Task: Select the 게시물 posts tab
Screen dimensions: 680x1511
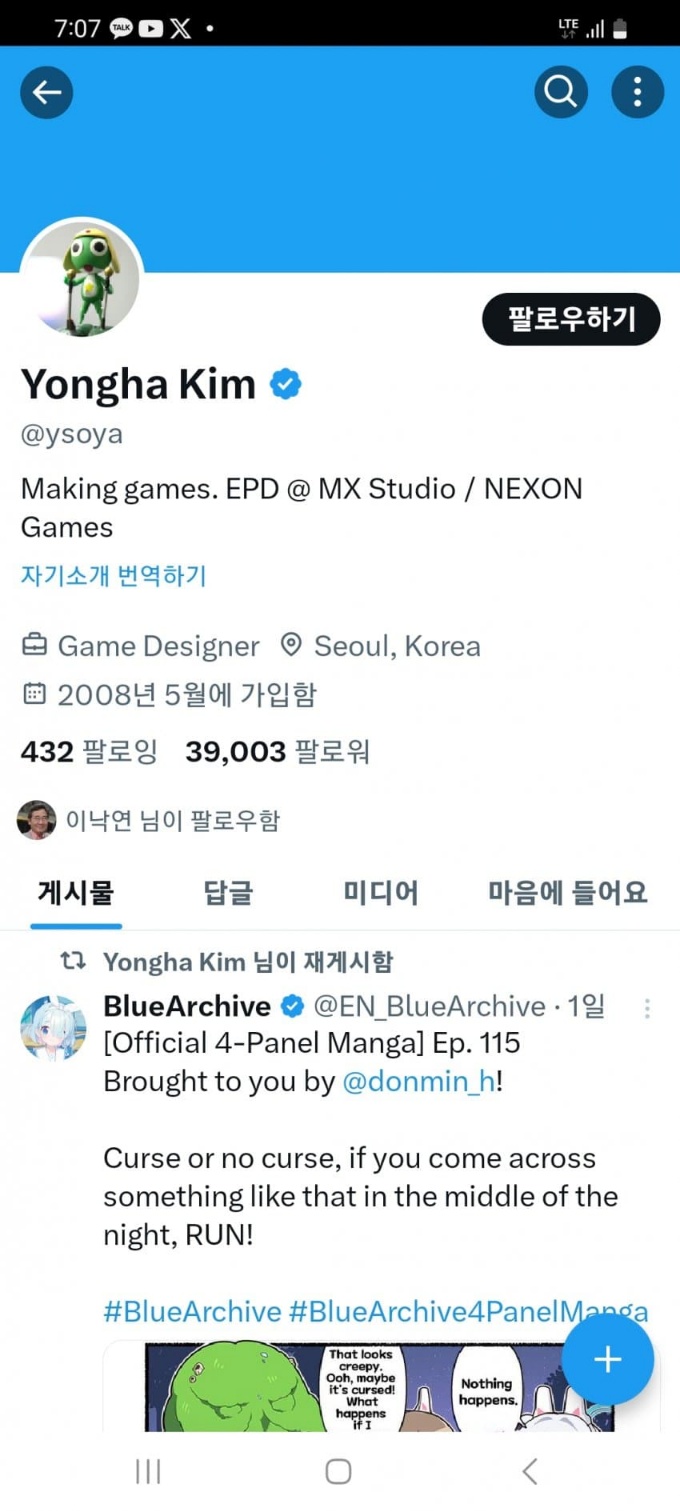Action: tap(76, 892)
